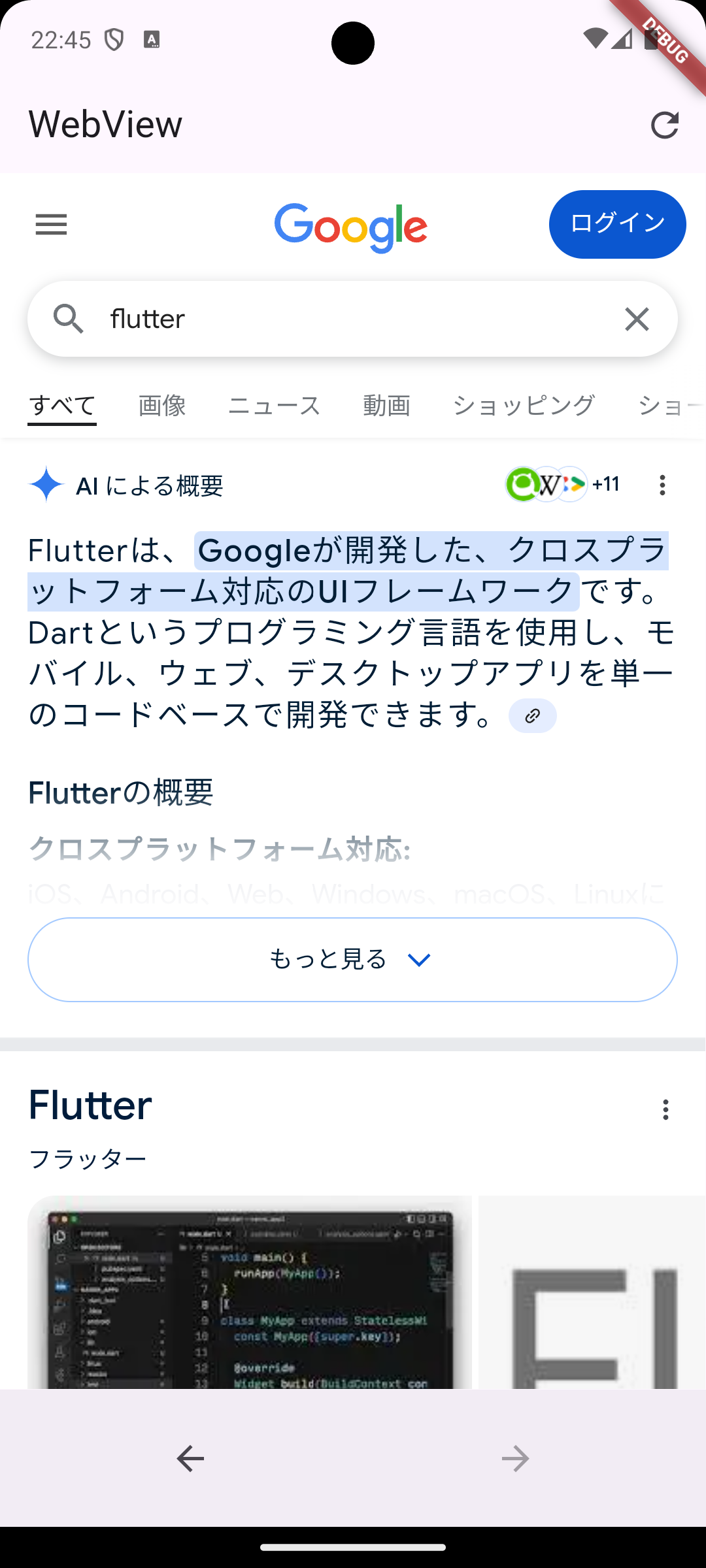Expand the overview with もっと見る
Screen dimensions: 706x1568
[x=352, y=960]
